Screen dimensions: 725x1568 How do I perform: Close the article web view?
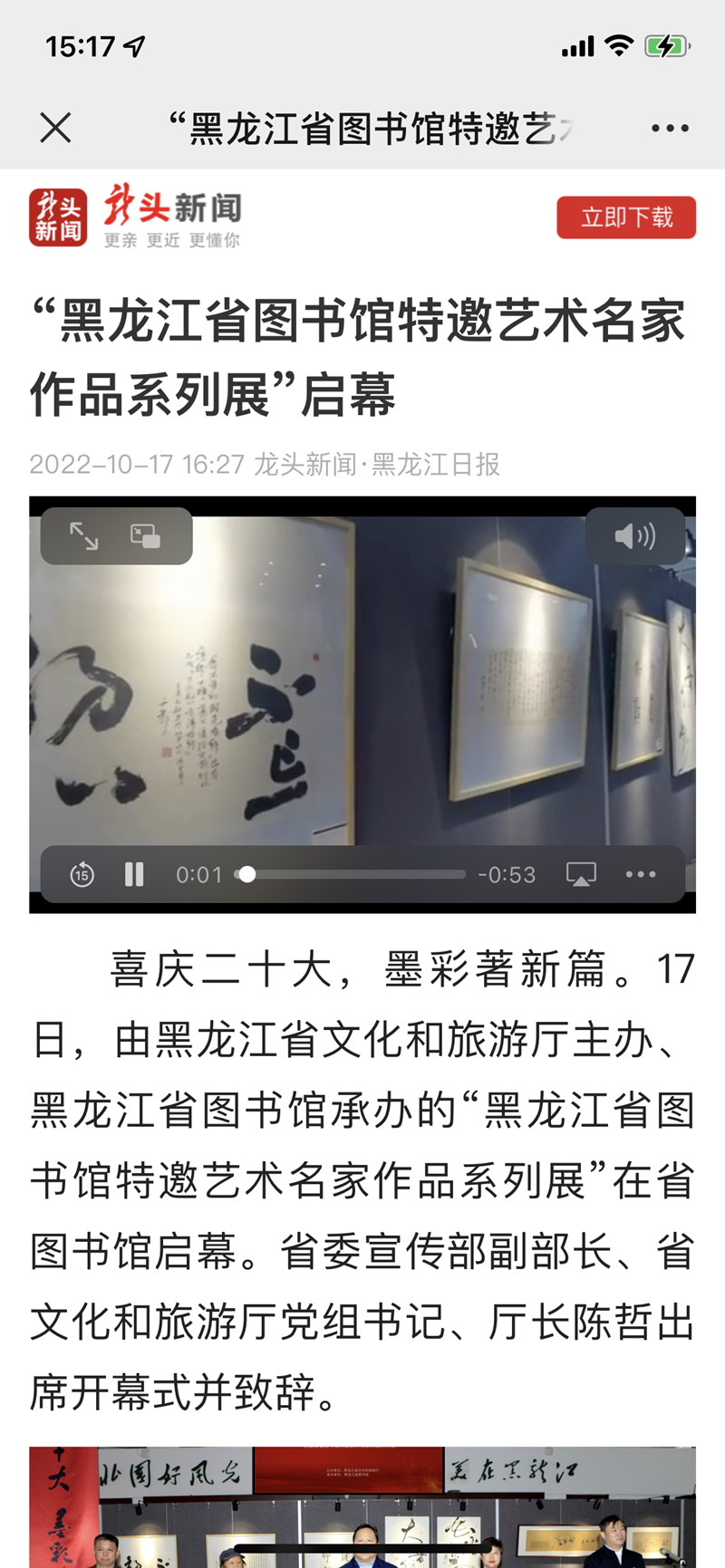55,128
